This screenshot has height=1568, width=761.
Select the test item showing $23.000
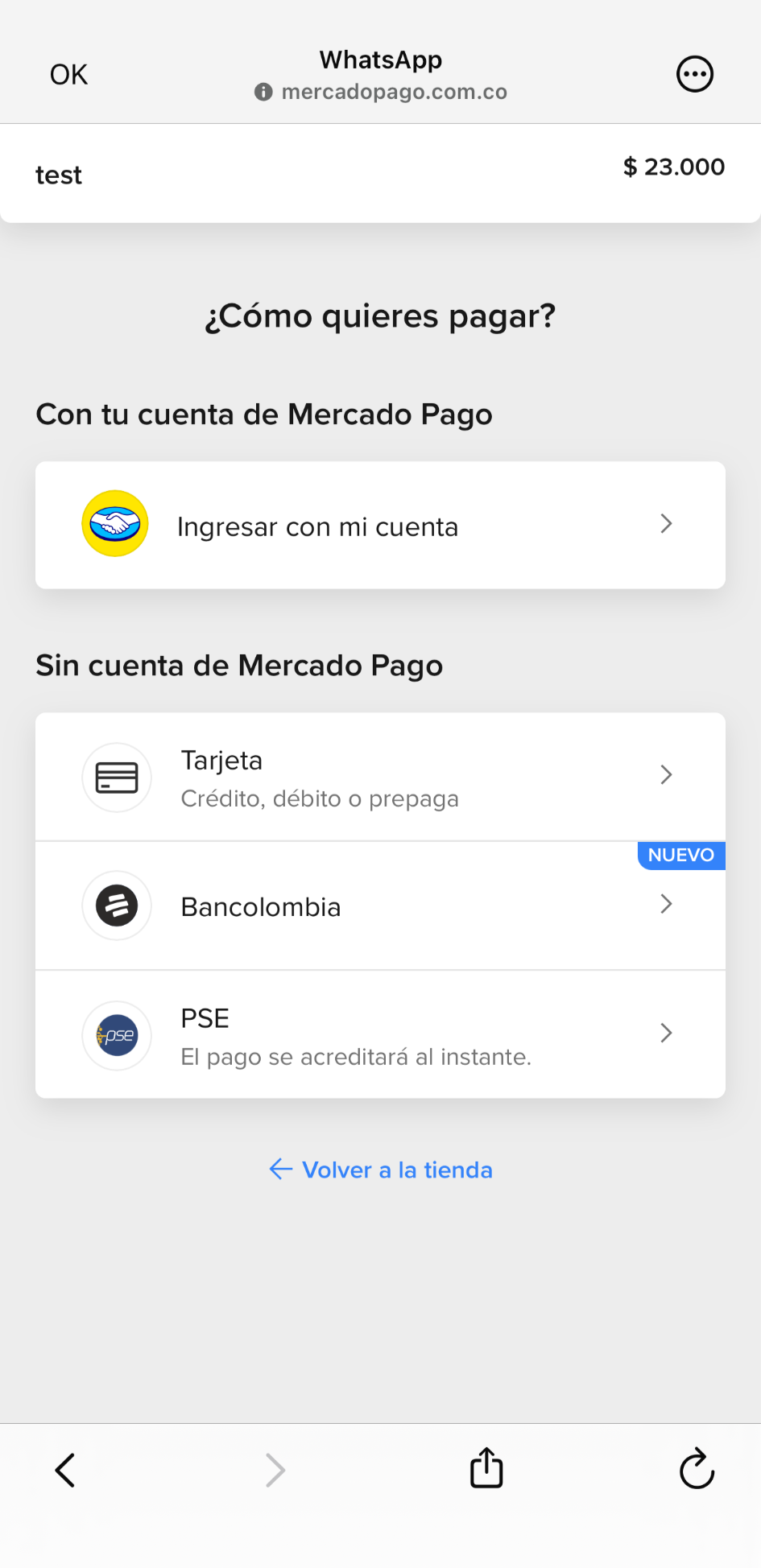coord(380,172)
